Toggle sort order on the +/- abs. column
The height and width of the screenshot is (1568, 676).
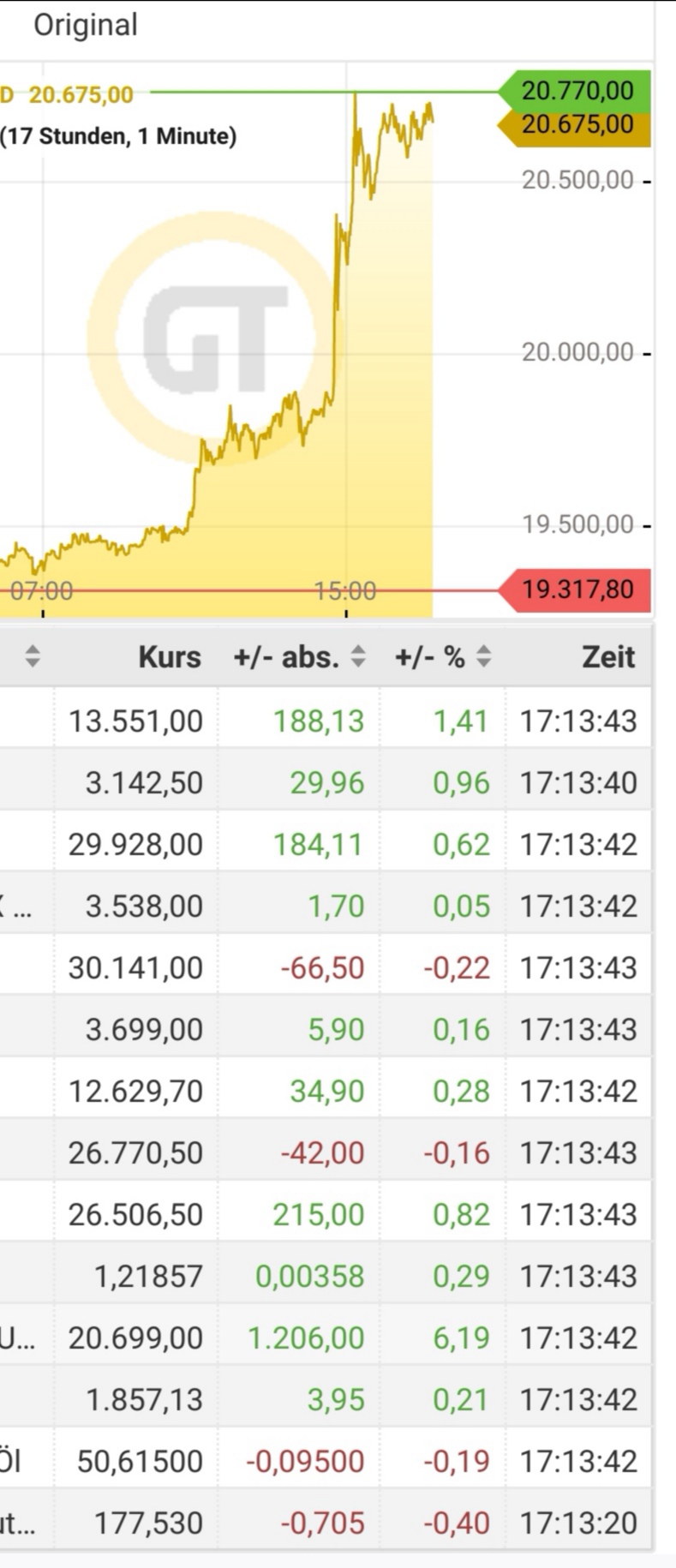pyautogui.click(x=359, y=656)
